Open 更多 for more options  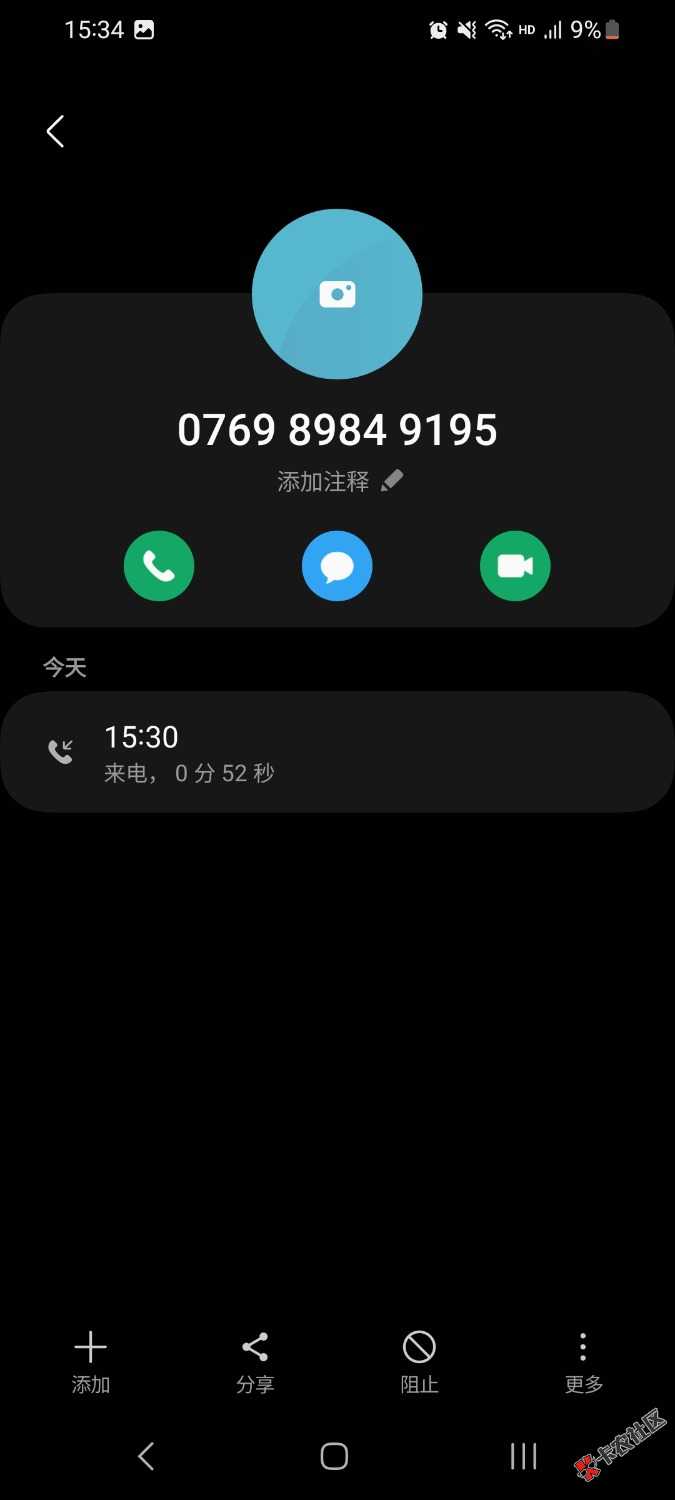tap(583, 1361)
